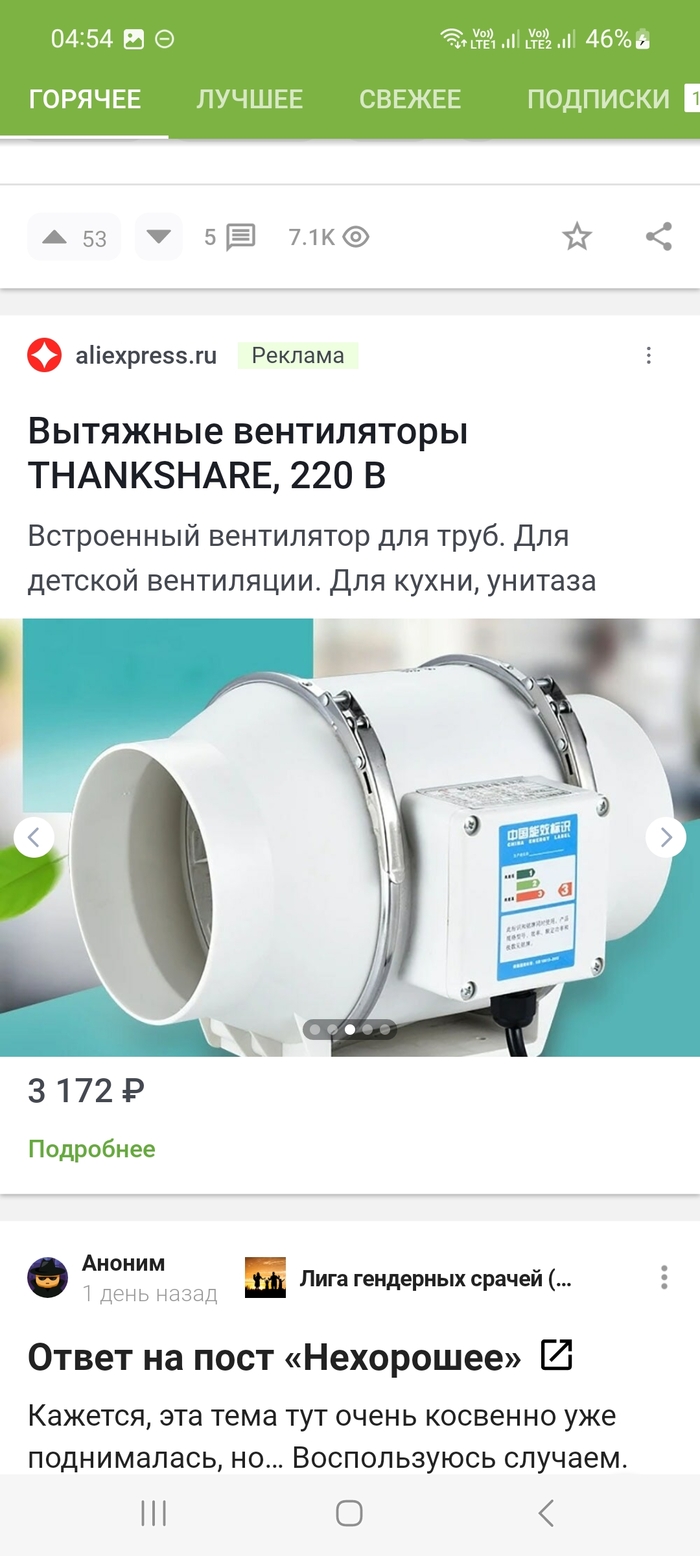Open recent apps from the navigation bar
Image resolution: width=700 pixels, height=1556 pixels.
click(153, 1513)
